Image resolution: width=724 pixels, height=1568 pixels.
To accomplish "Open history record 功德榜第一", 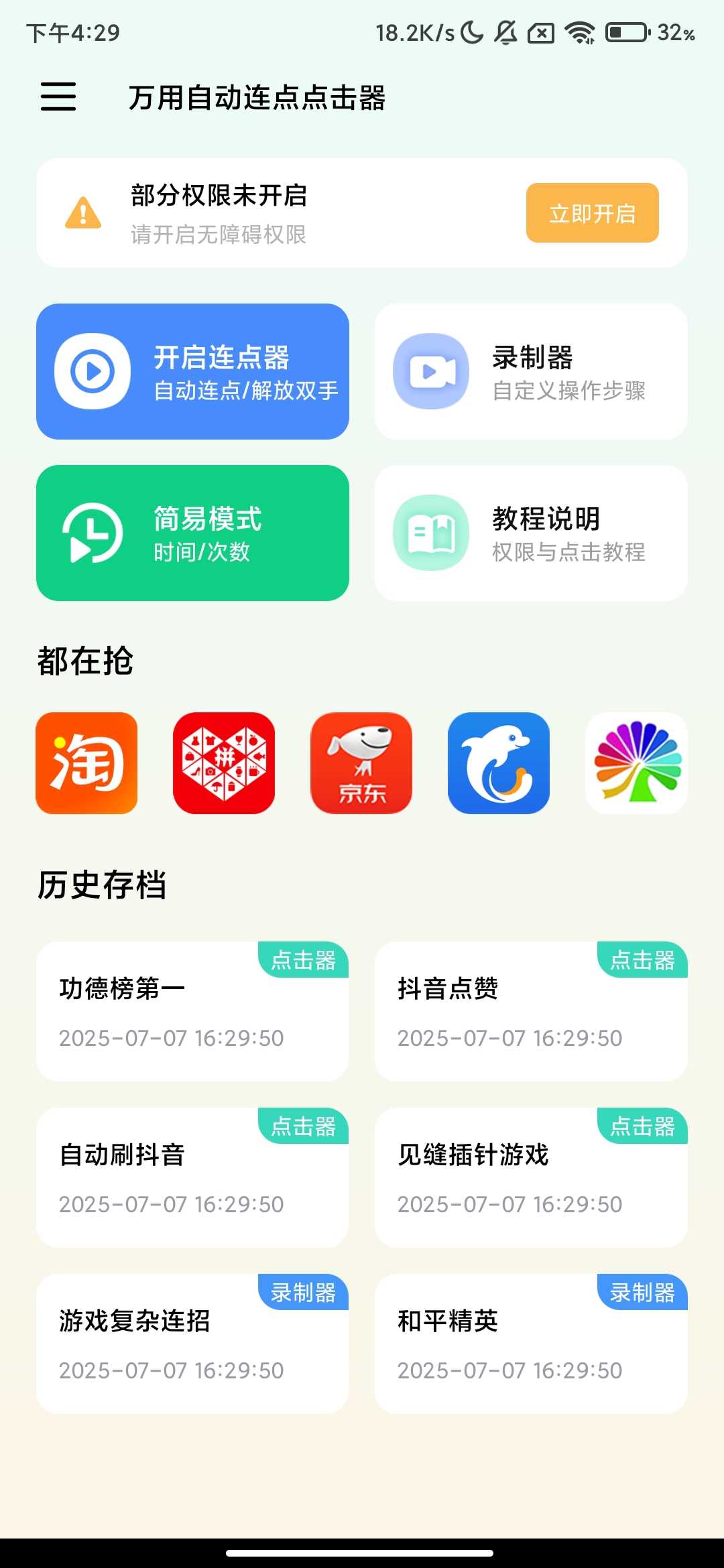I will (x=192, y=1012).
